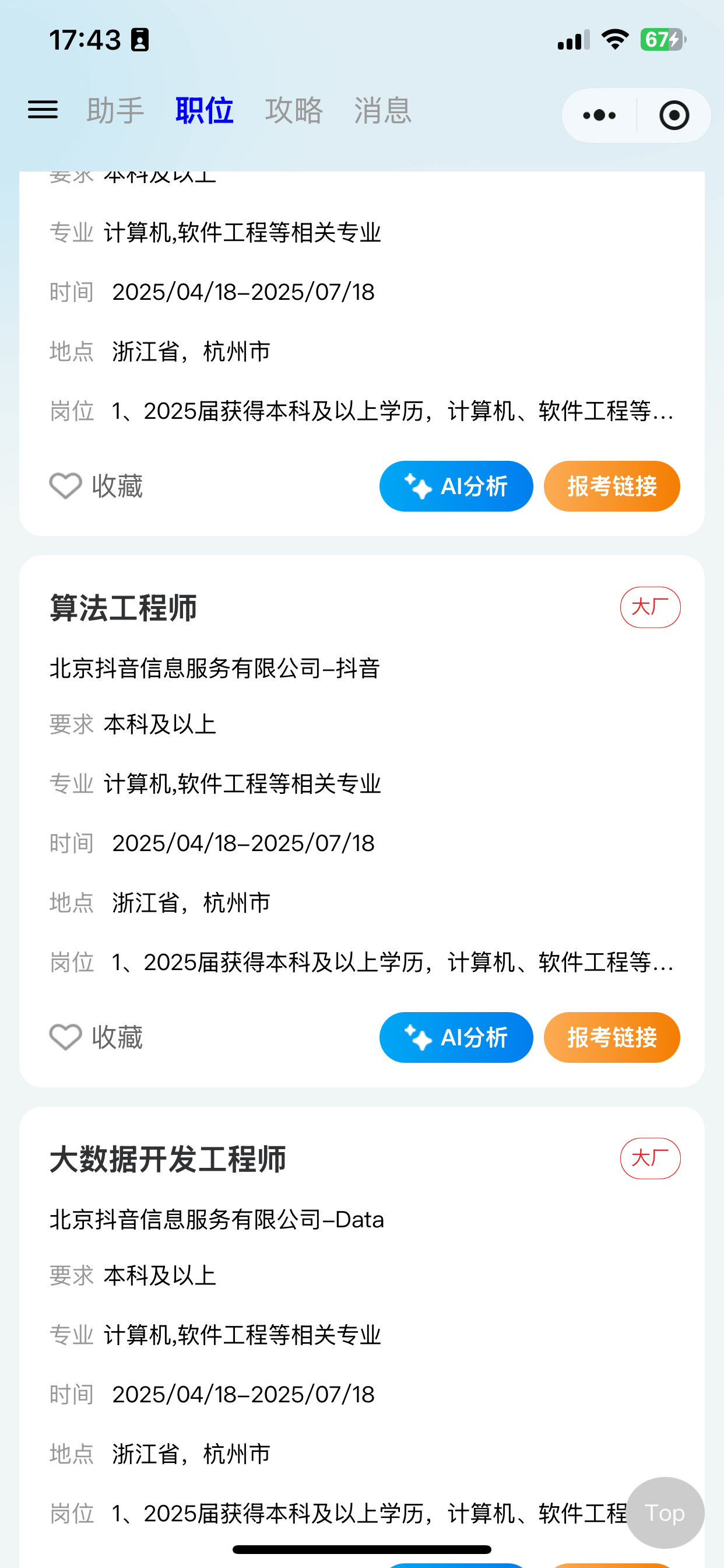This screenshot has height=1568, width=724.
Task: Close the mini program with the circle button
Action: pyautogui.click(x=674, y=116)
